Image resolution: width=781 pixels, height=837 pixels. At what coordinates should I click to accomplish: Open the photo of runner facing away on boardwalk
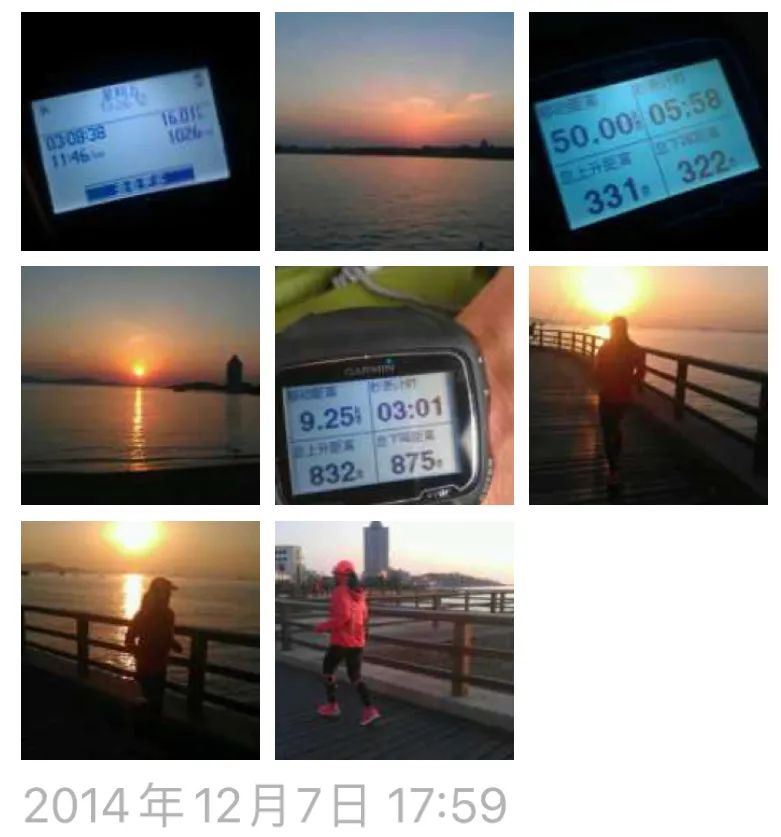click(648, 385)
